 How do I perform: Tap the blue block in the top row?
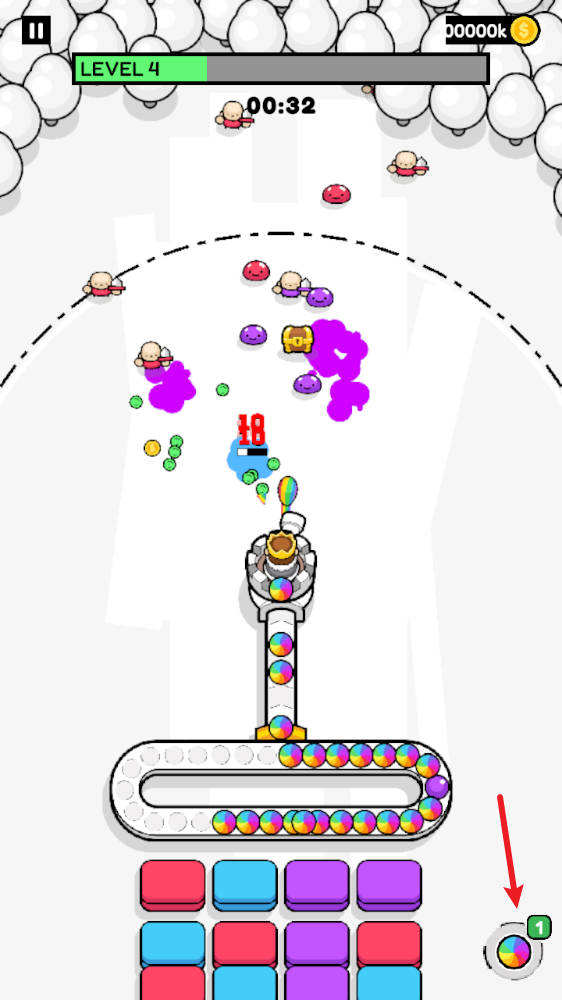pos(245,886)
